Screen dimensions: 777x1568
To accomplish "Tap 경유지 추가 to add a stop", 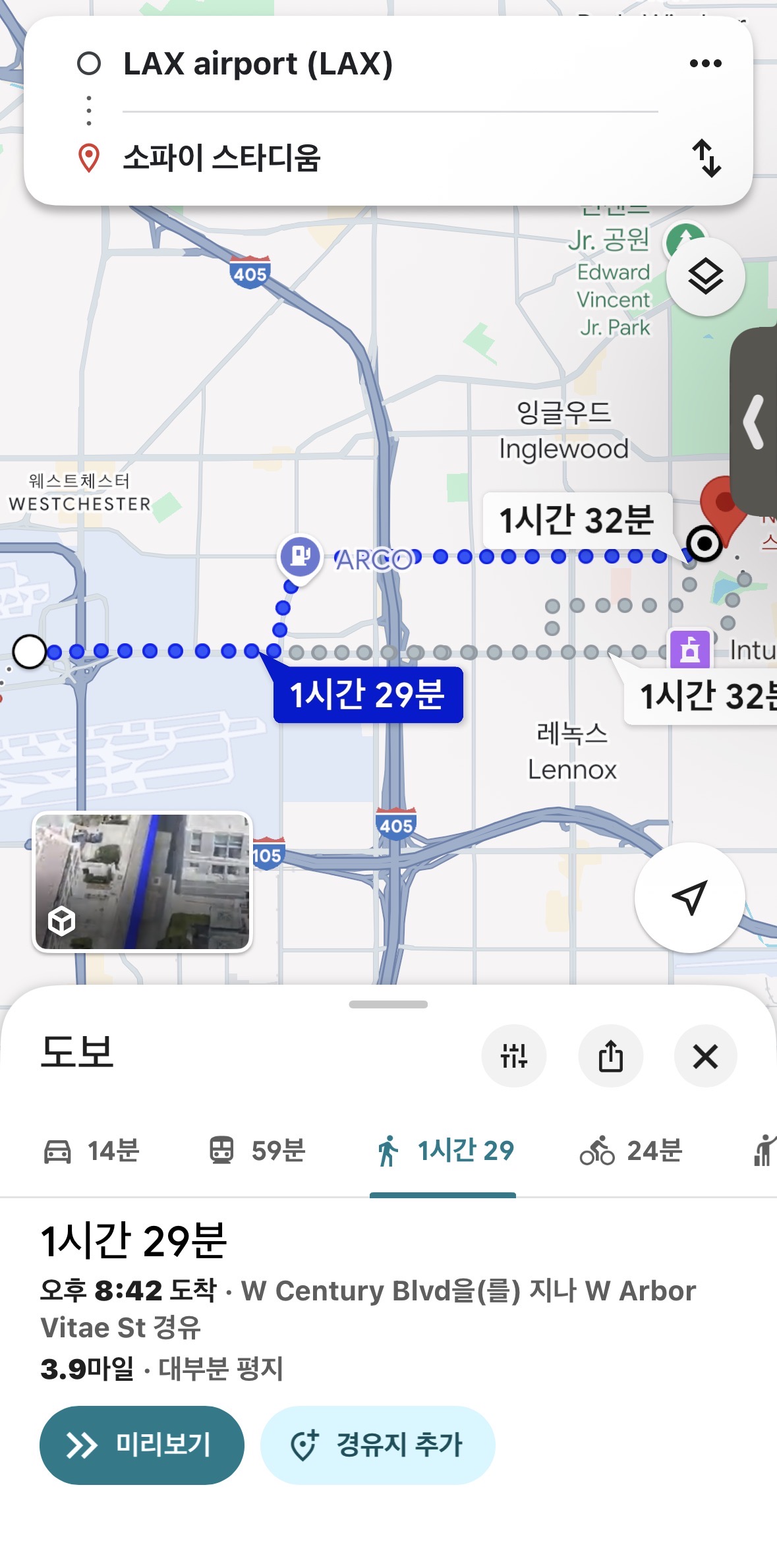I will pyautogui.click(x=378, y=1445).
